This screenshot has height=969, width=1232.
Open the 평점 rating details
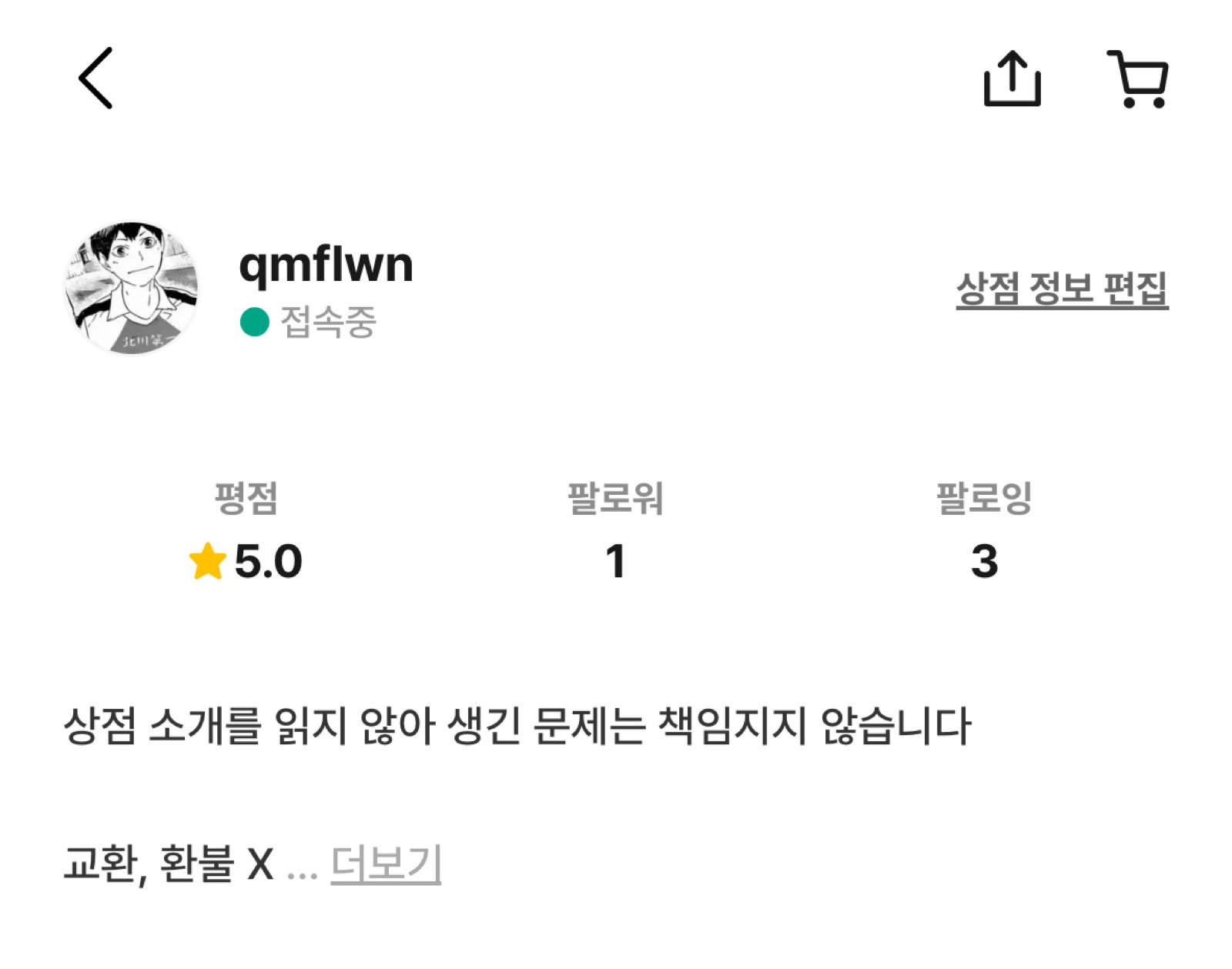coord(246,533)
